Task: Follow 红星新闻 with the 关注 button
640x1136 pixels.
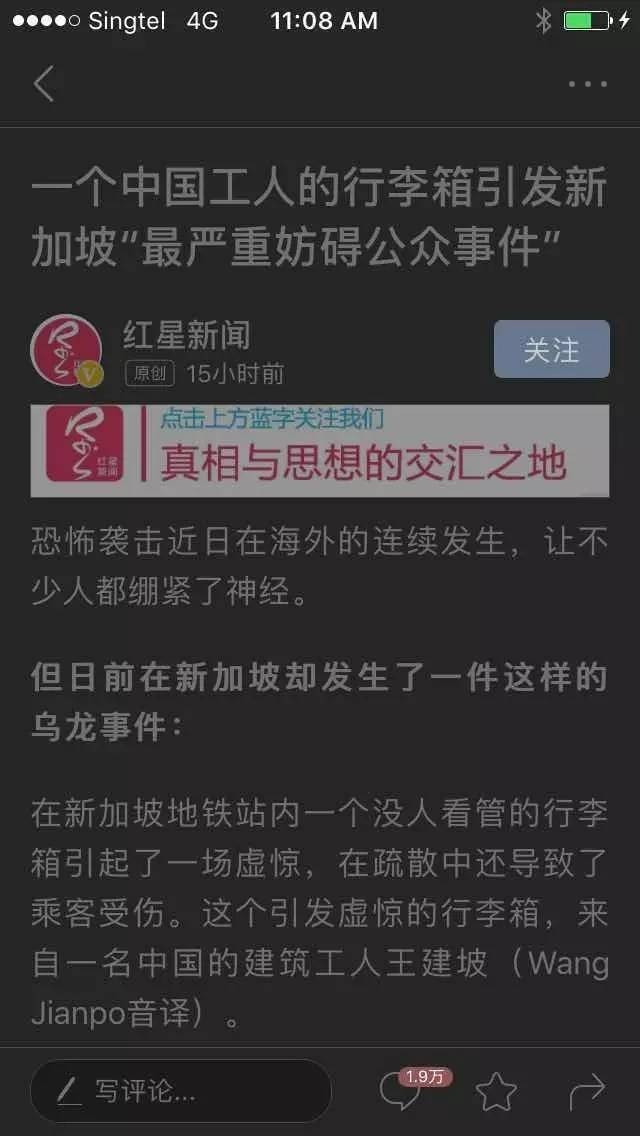Action: click(551, 349)
